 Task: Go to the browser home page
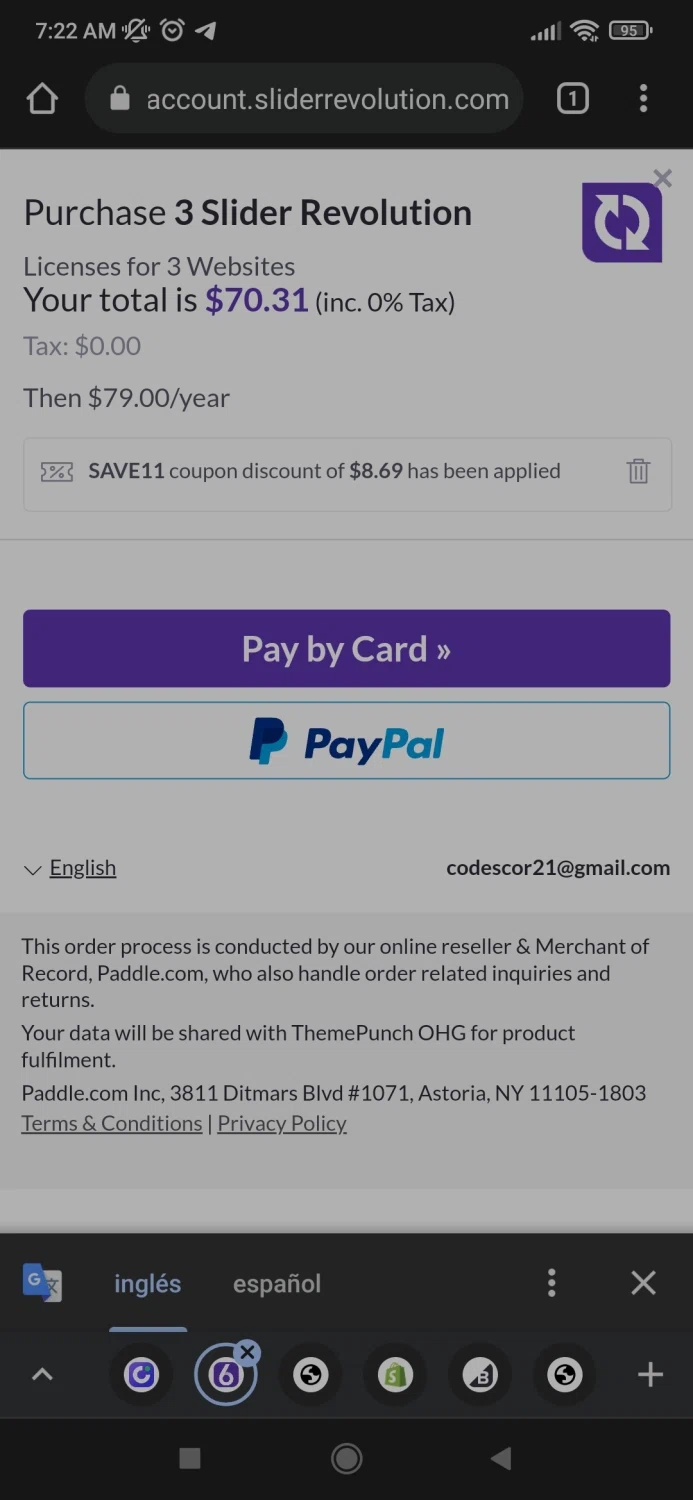pyautogui.click(x=42, y=99)
